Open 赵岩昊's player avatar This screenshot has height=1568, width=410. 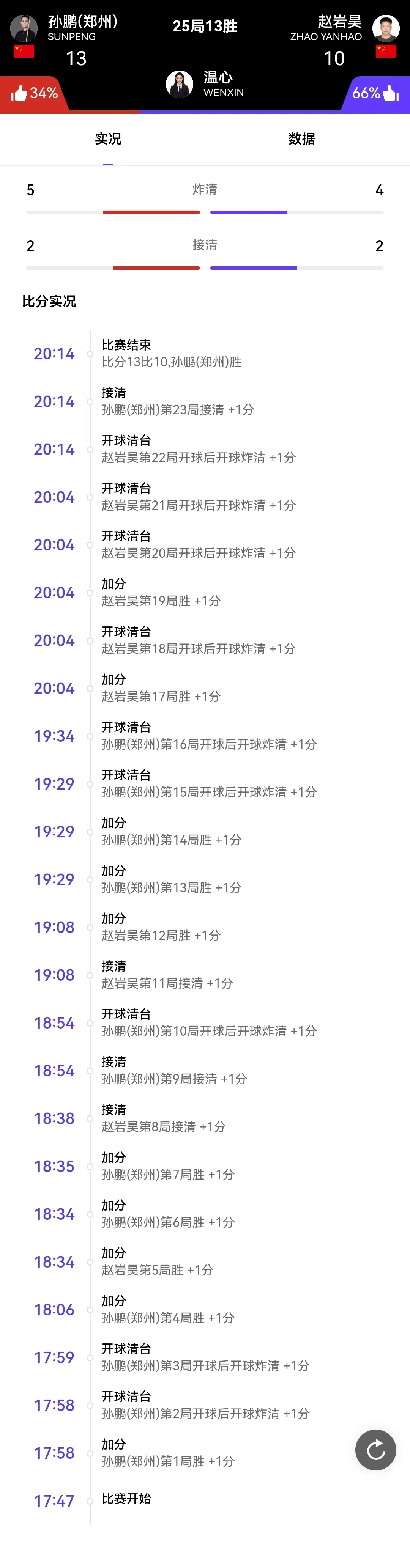(385, 28)
